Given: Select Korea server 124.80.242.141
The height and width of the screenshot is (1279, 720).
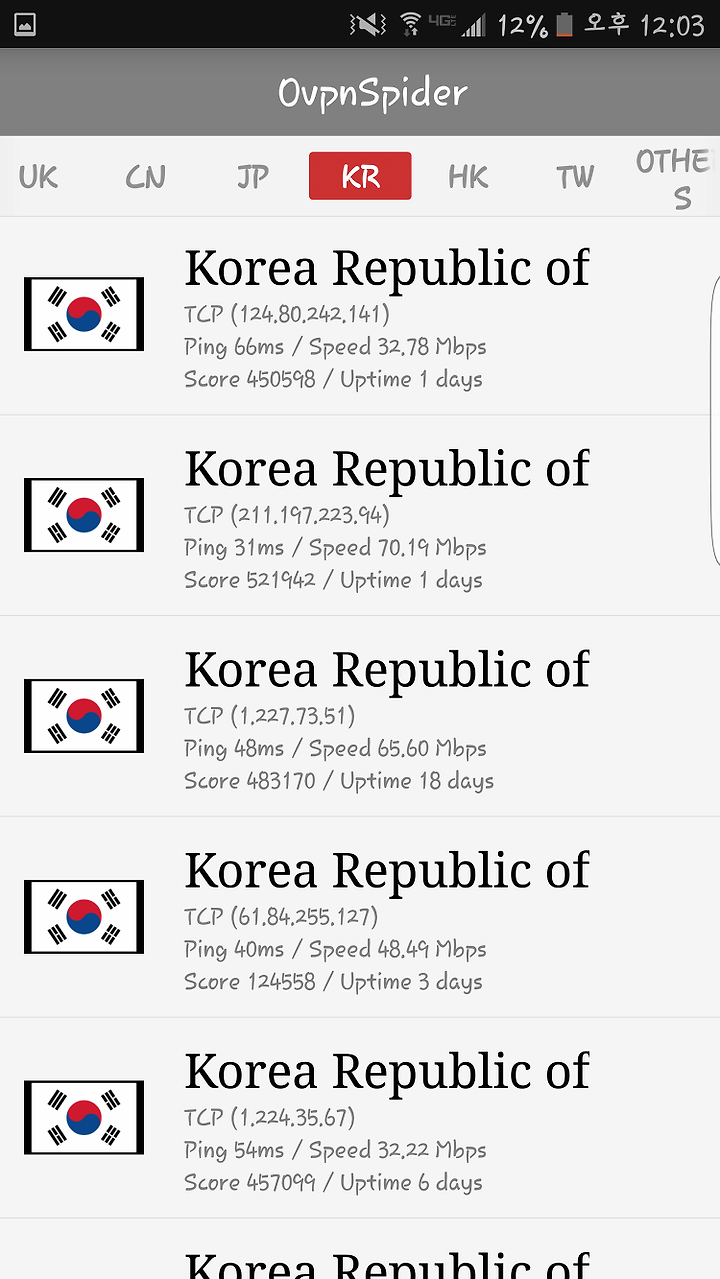Looking at the screenshot, I should coord(360,315).
